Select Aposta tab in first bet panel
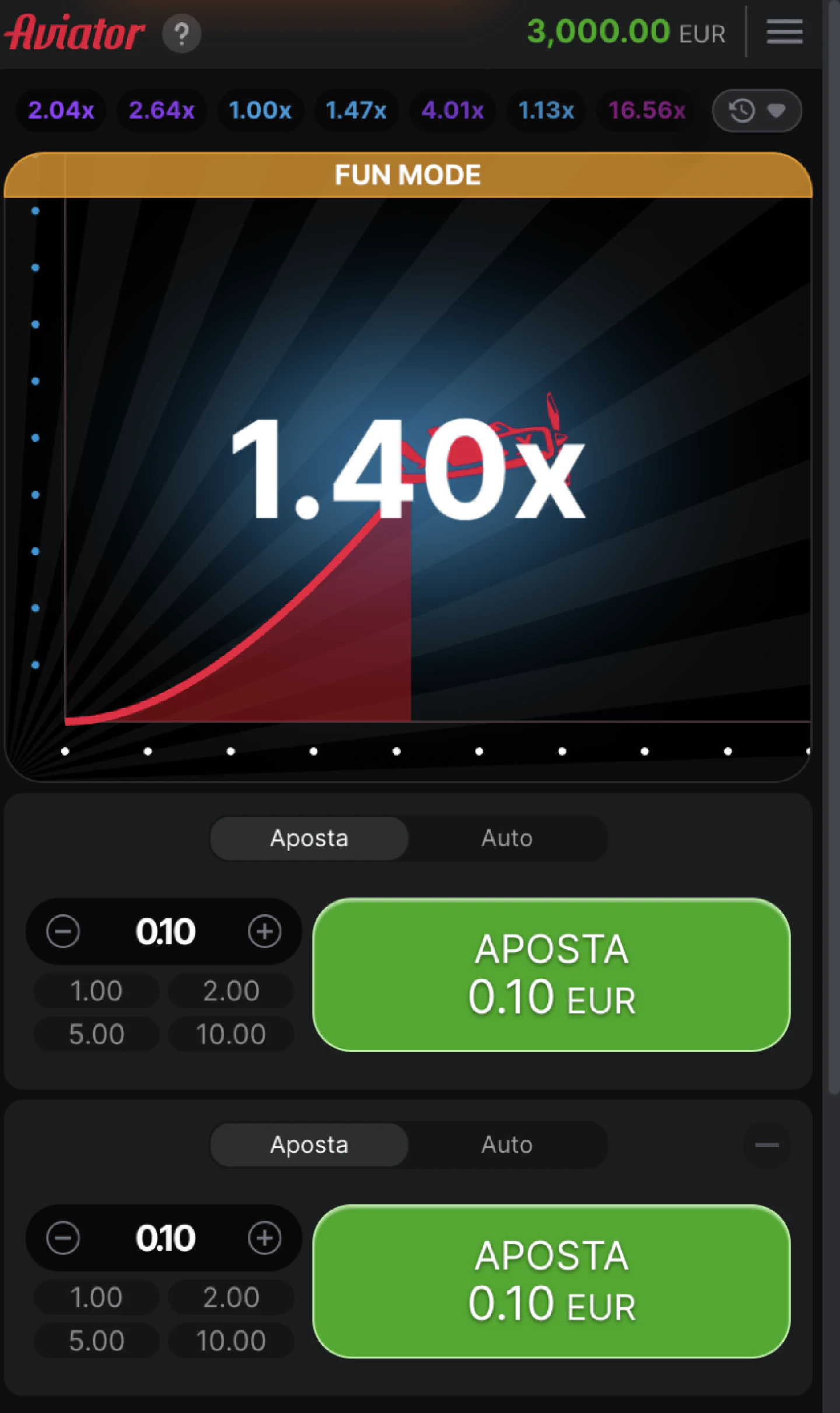840x1413 pixels. tap(309, 838)
